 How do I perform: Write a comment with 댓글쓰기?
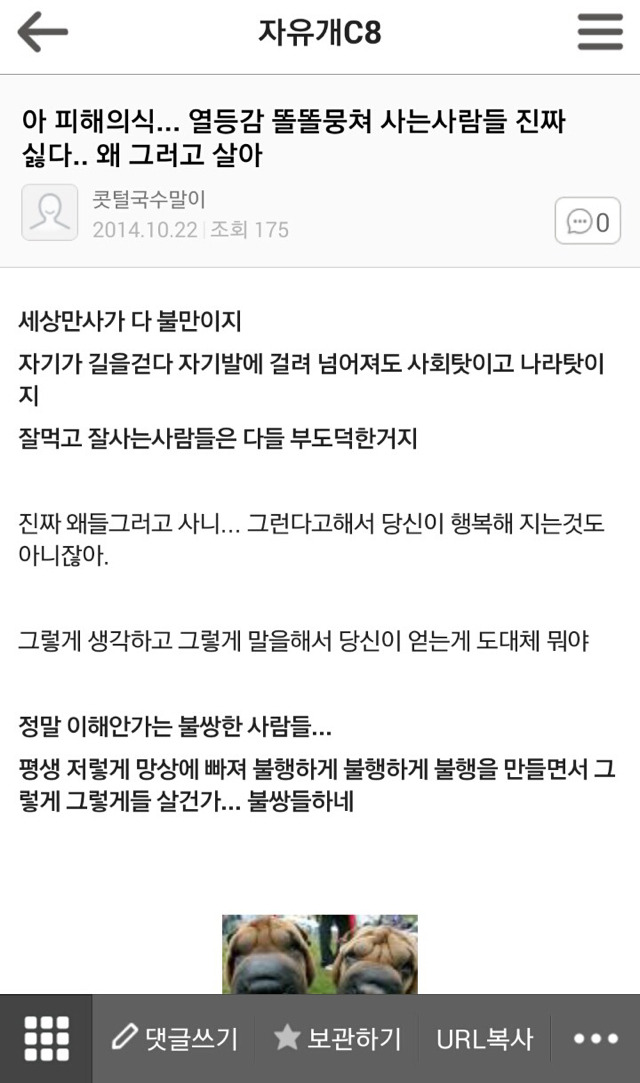[175, 1038]
